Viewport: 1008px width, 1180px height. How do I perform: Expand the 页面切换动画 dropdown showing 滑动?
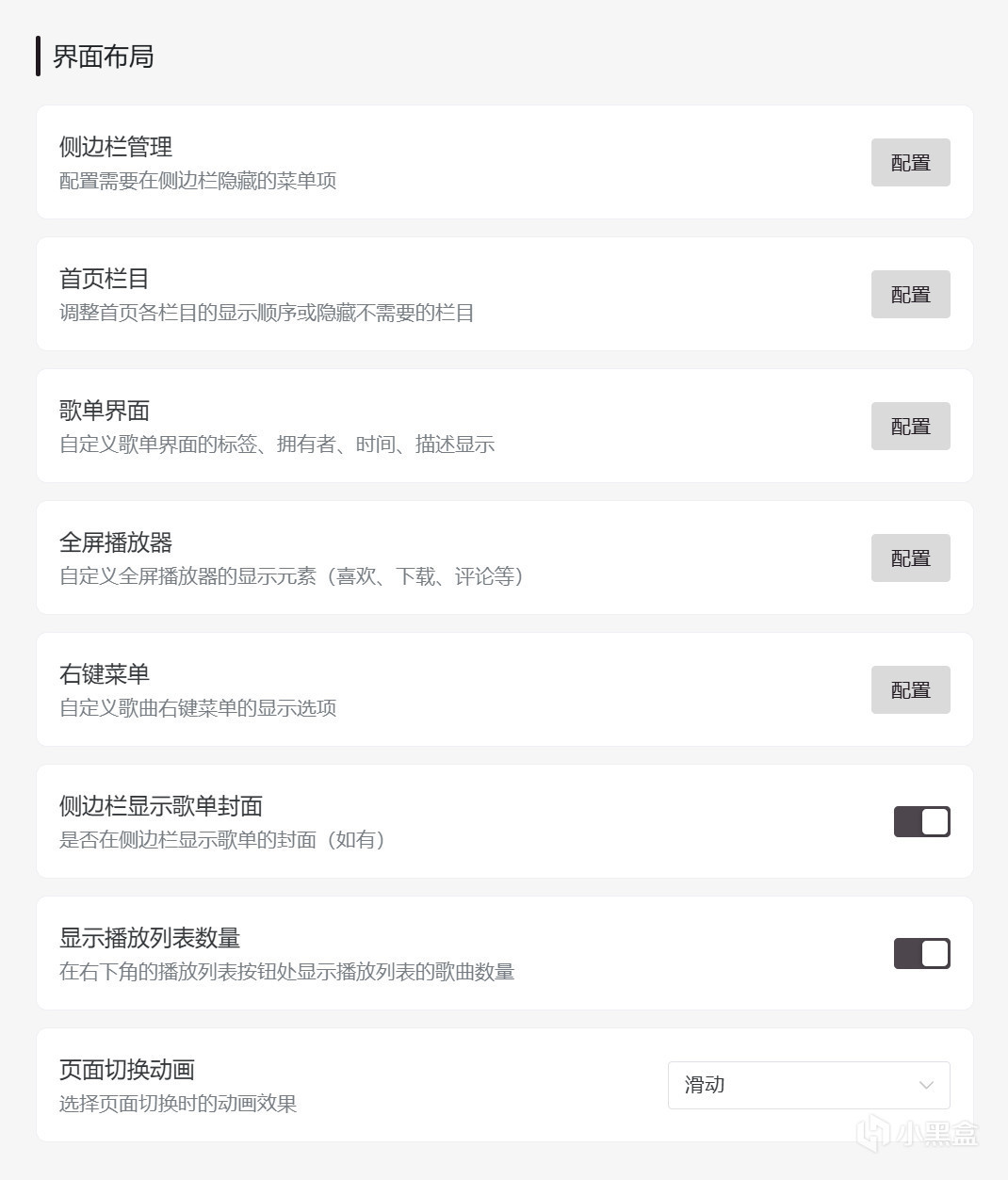[808, 1086]
